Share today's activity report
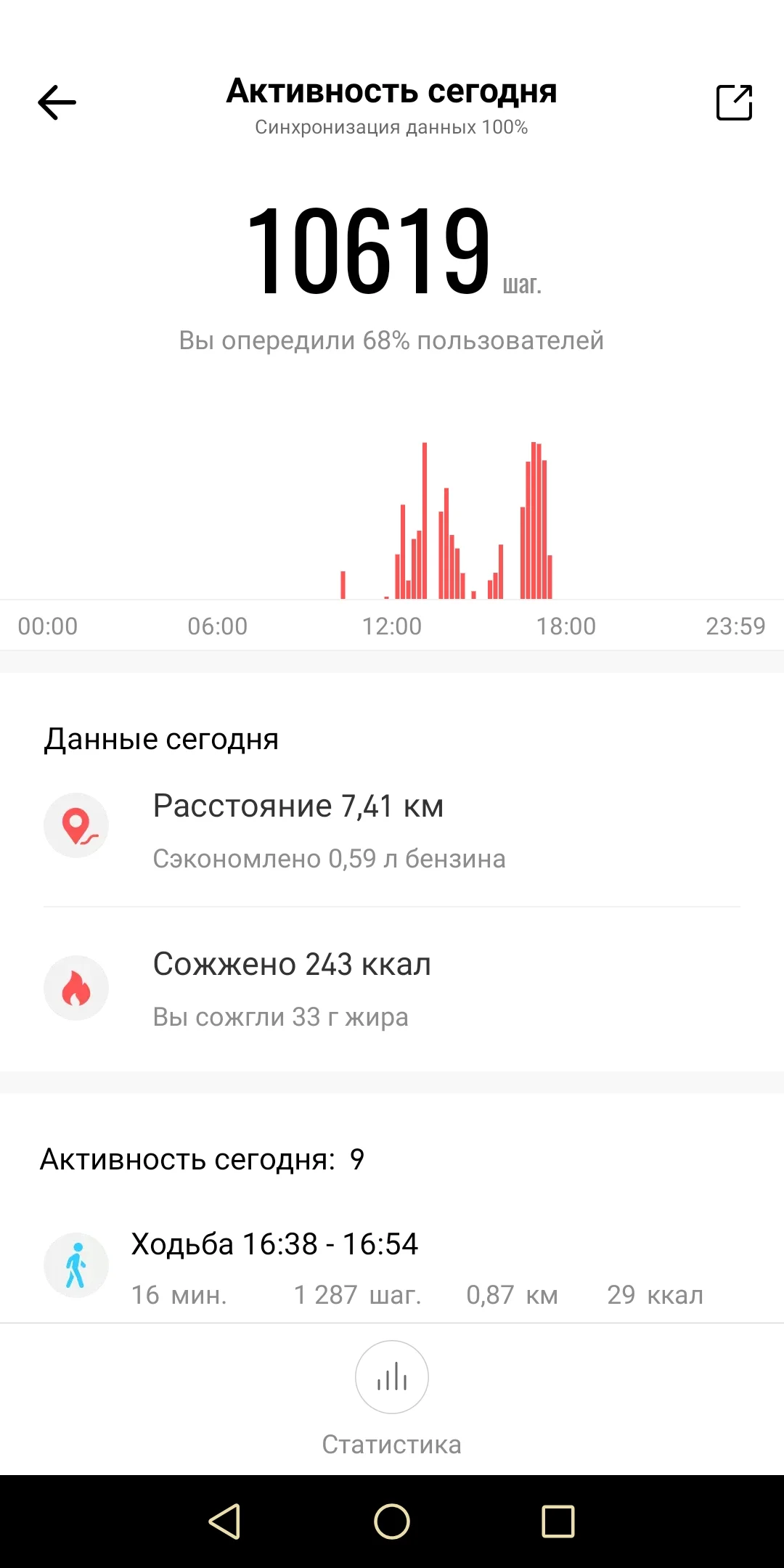Viewport: 784px width, 1568px height. (x=734, y=102)
